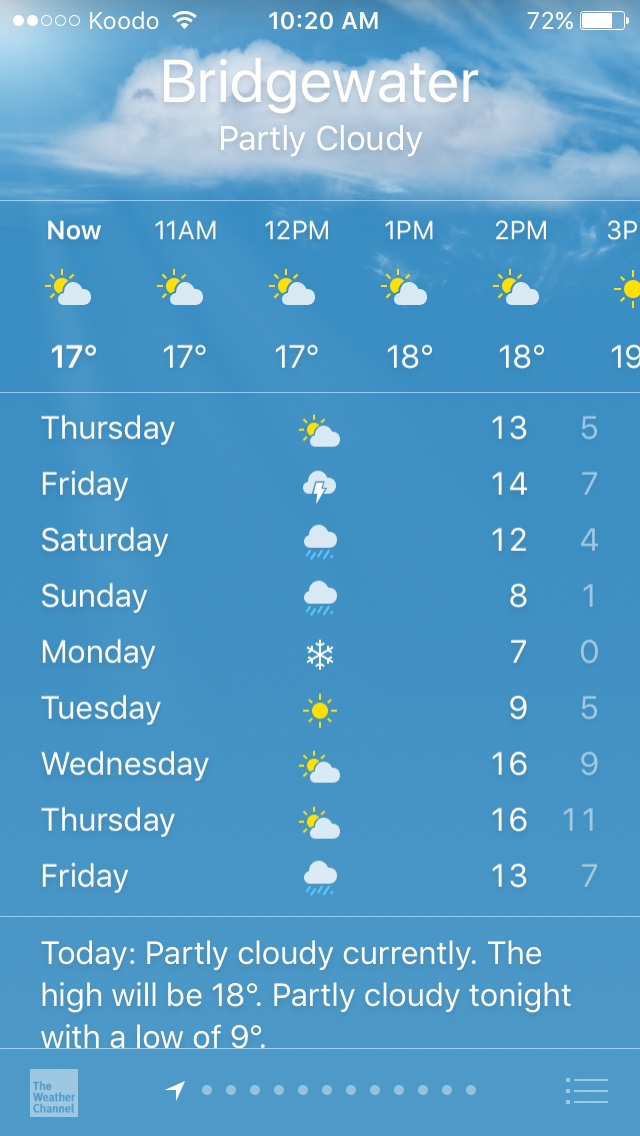Open the city list menu icon
This screenshot has width=640, height=1136.
click(586, 1090)
